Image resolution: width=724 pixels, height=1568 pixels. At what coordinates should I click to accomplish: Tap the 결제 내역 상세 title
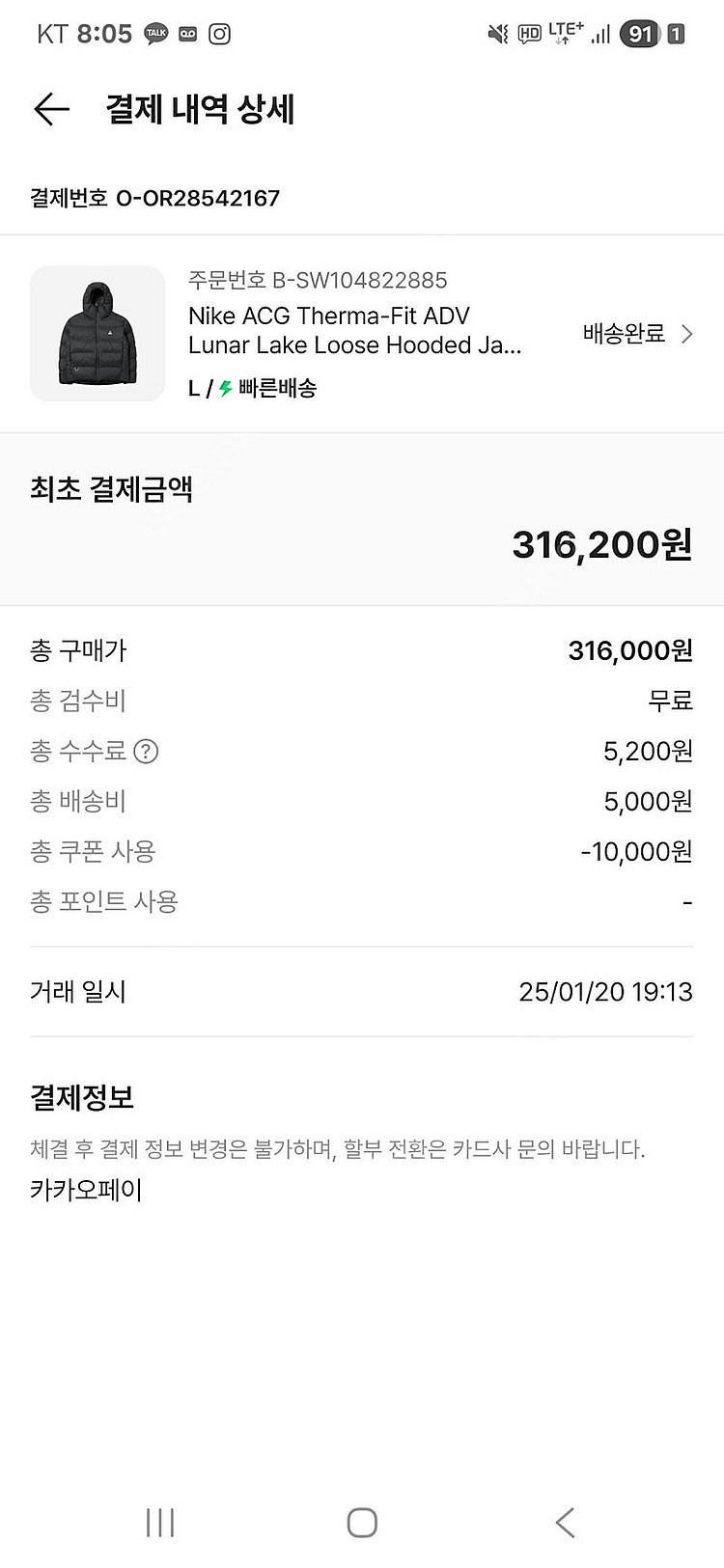click(199, 111)
